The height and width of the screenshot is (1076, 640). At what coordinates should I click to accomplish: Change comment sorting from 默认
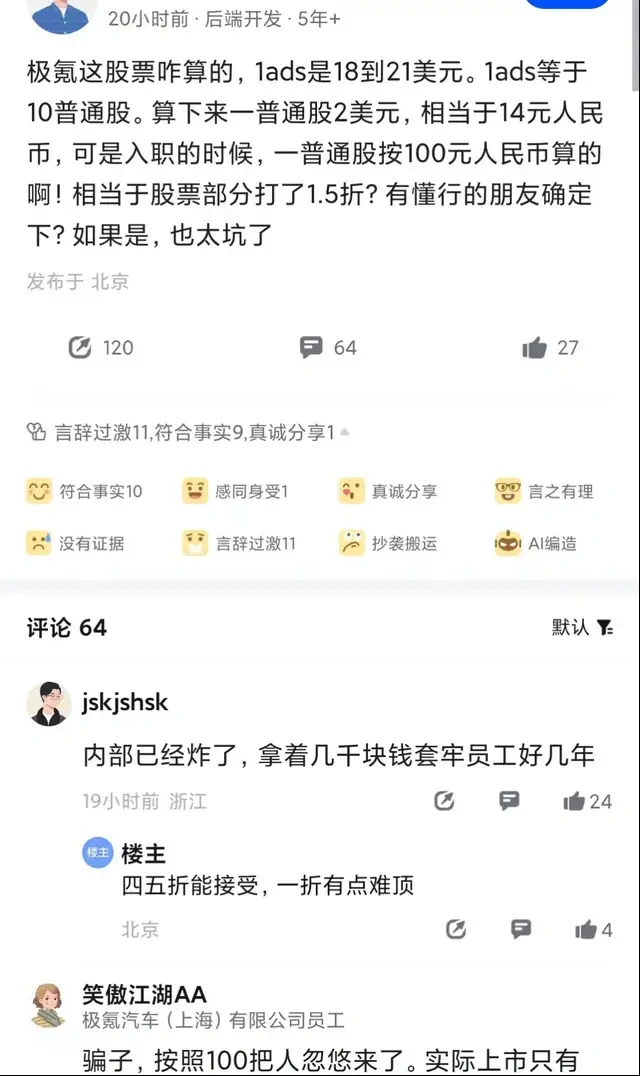click(583, 627)
